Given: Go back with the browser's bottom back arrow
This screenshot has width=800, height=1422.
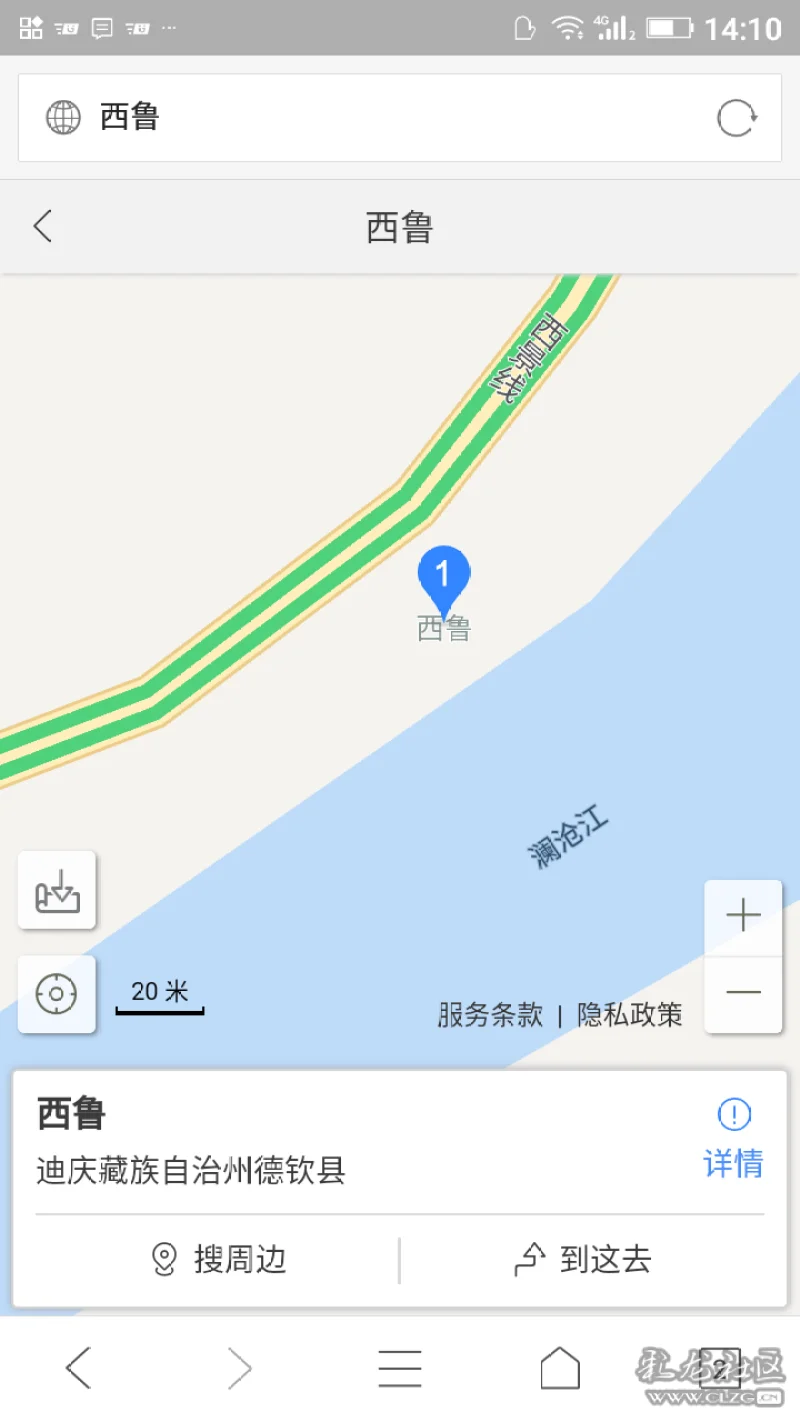Looking at the screenshot, I should tap(79, 1368).
